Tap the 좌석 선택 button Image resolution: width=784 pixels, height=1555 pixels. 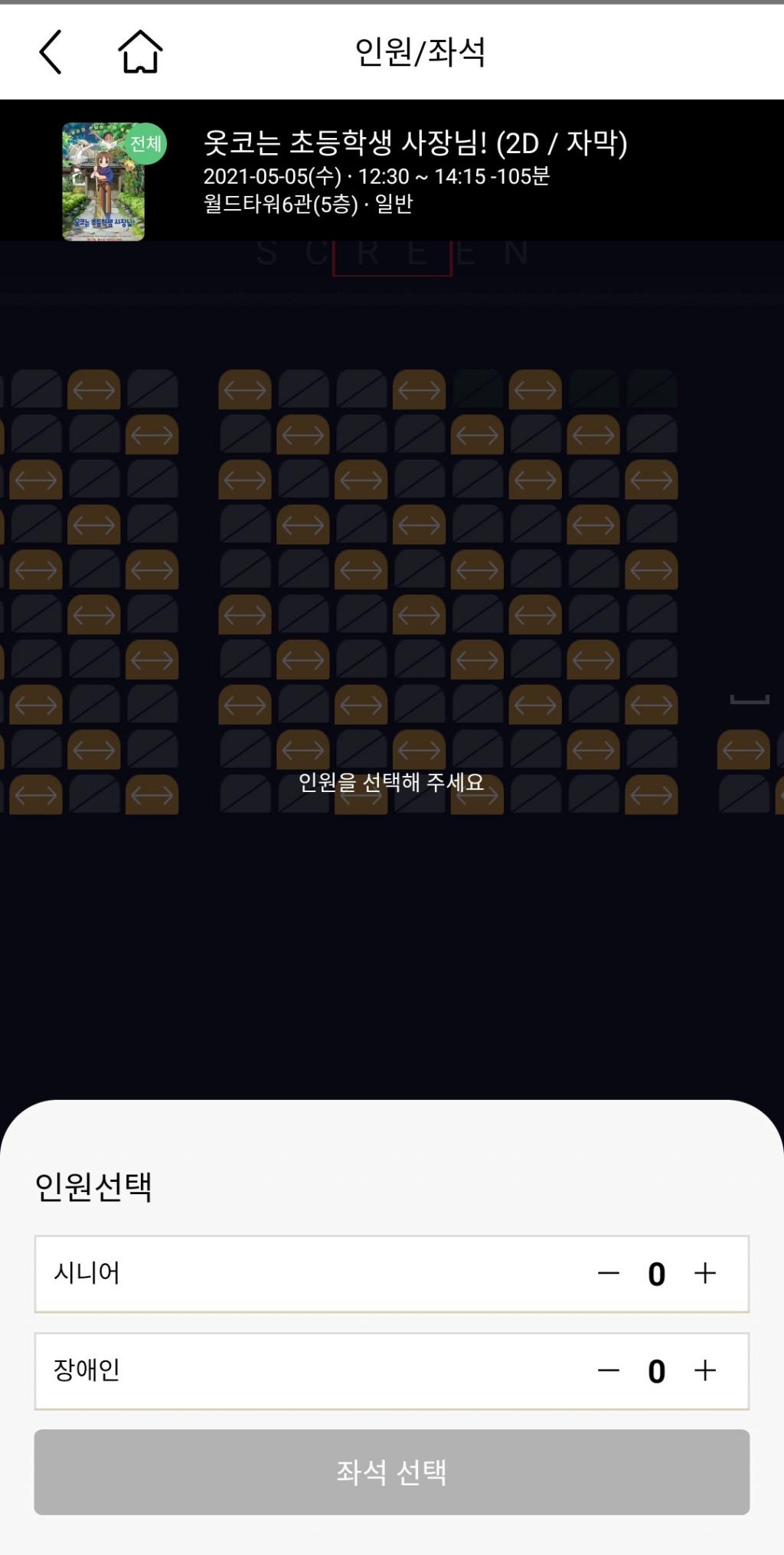pos(392,1472)
